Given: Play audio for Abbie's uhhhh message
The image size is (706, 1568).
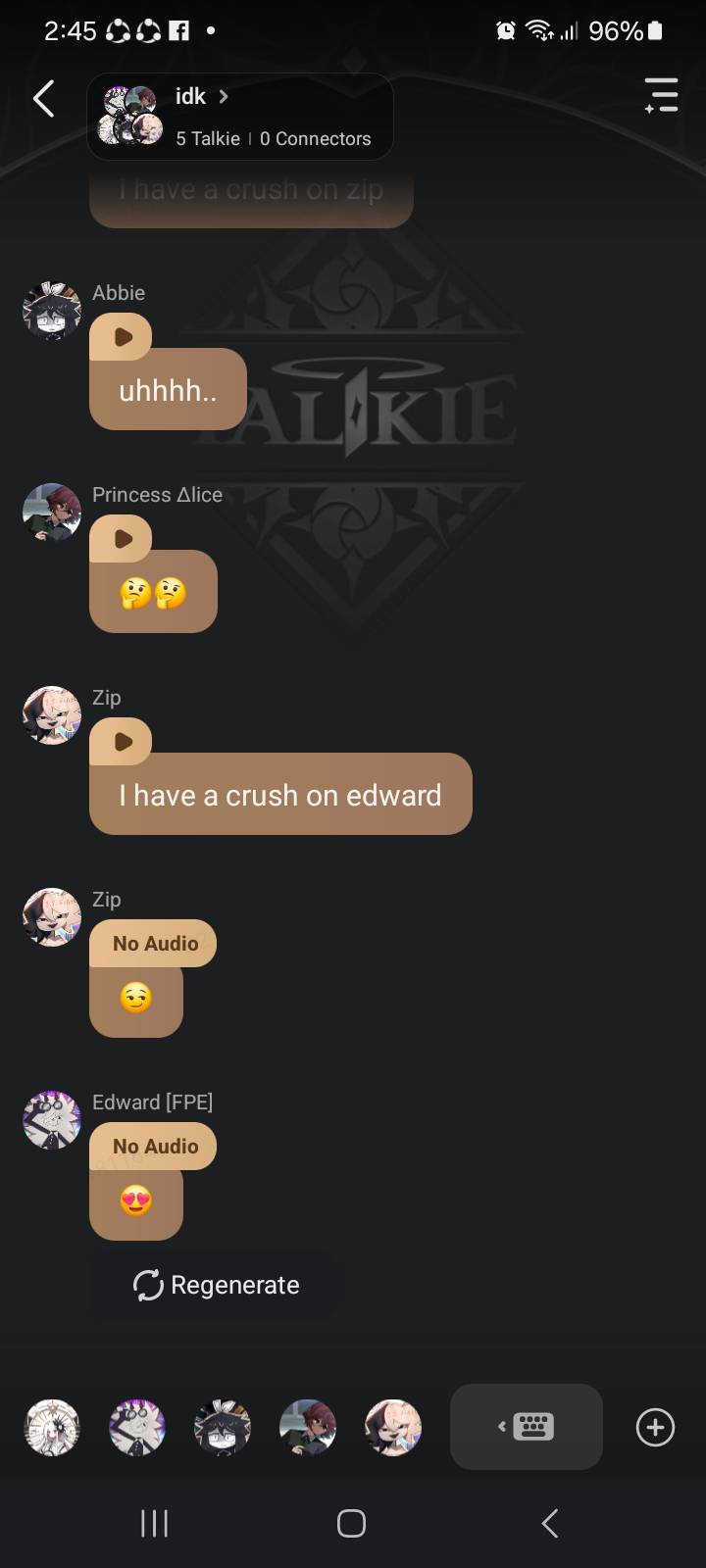Looking at the screenshot, I should pyautogui.click(x=122, y=337).
